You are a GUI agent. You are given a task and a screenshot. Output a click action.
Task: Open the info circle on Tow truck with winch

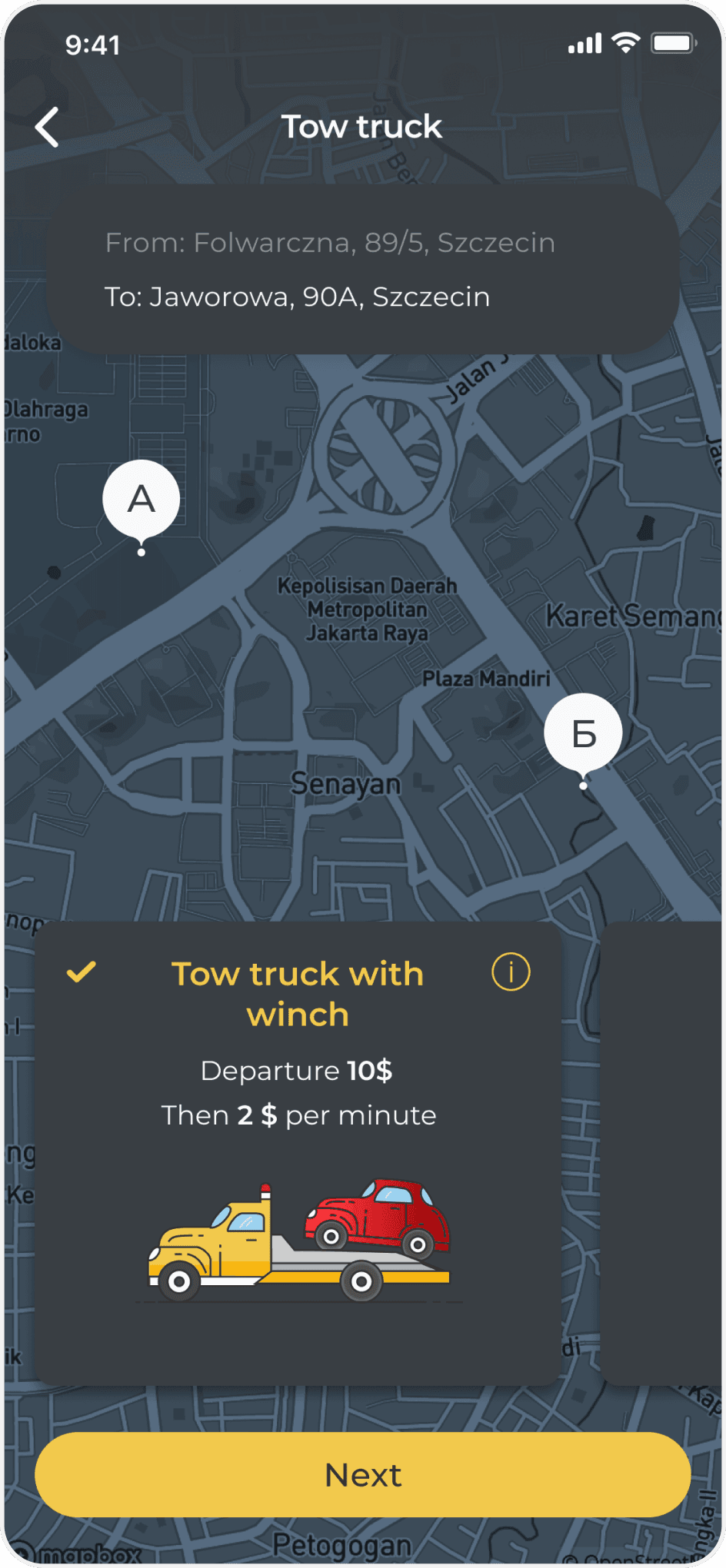pos(510,972)
